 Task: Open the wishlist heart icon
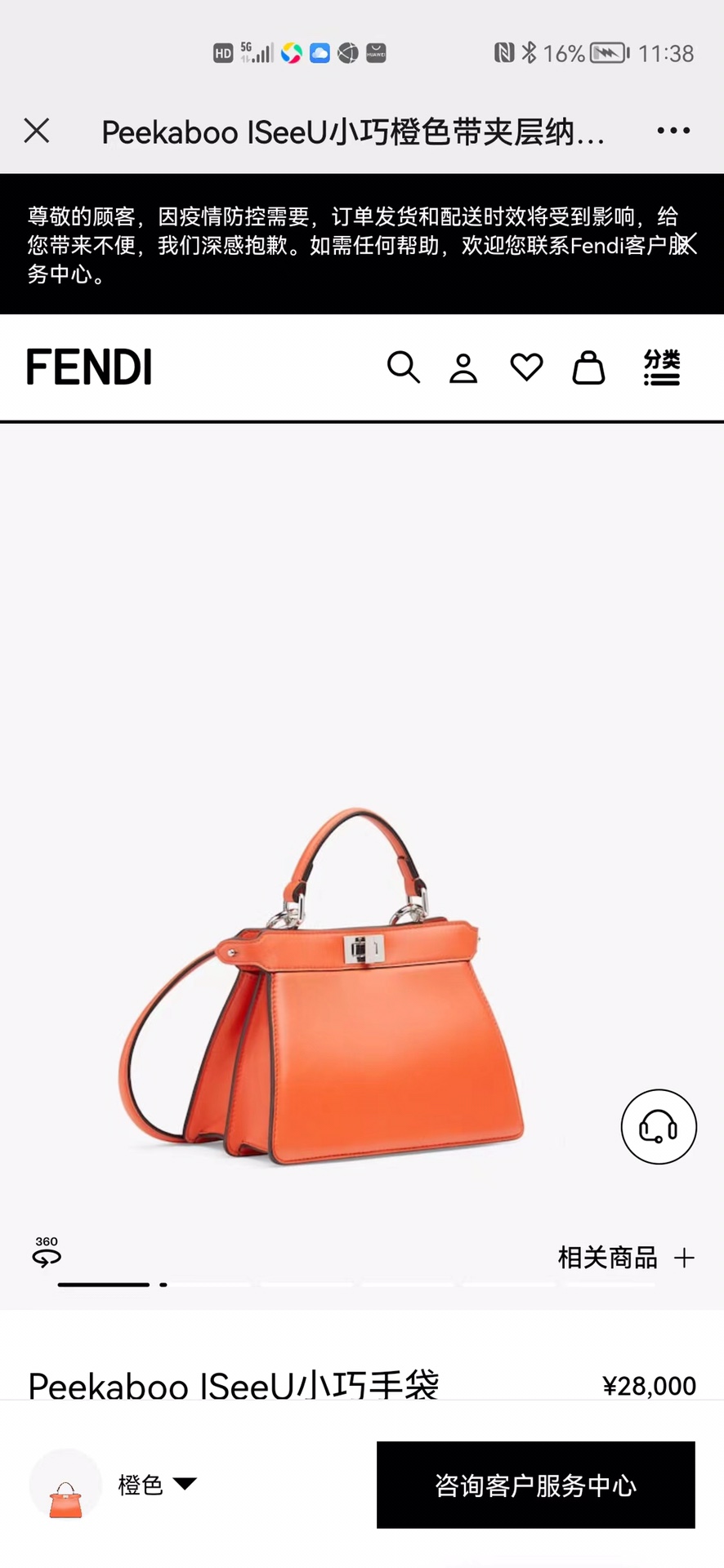pyautogui.click(x=526, y=367)
